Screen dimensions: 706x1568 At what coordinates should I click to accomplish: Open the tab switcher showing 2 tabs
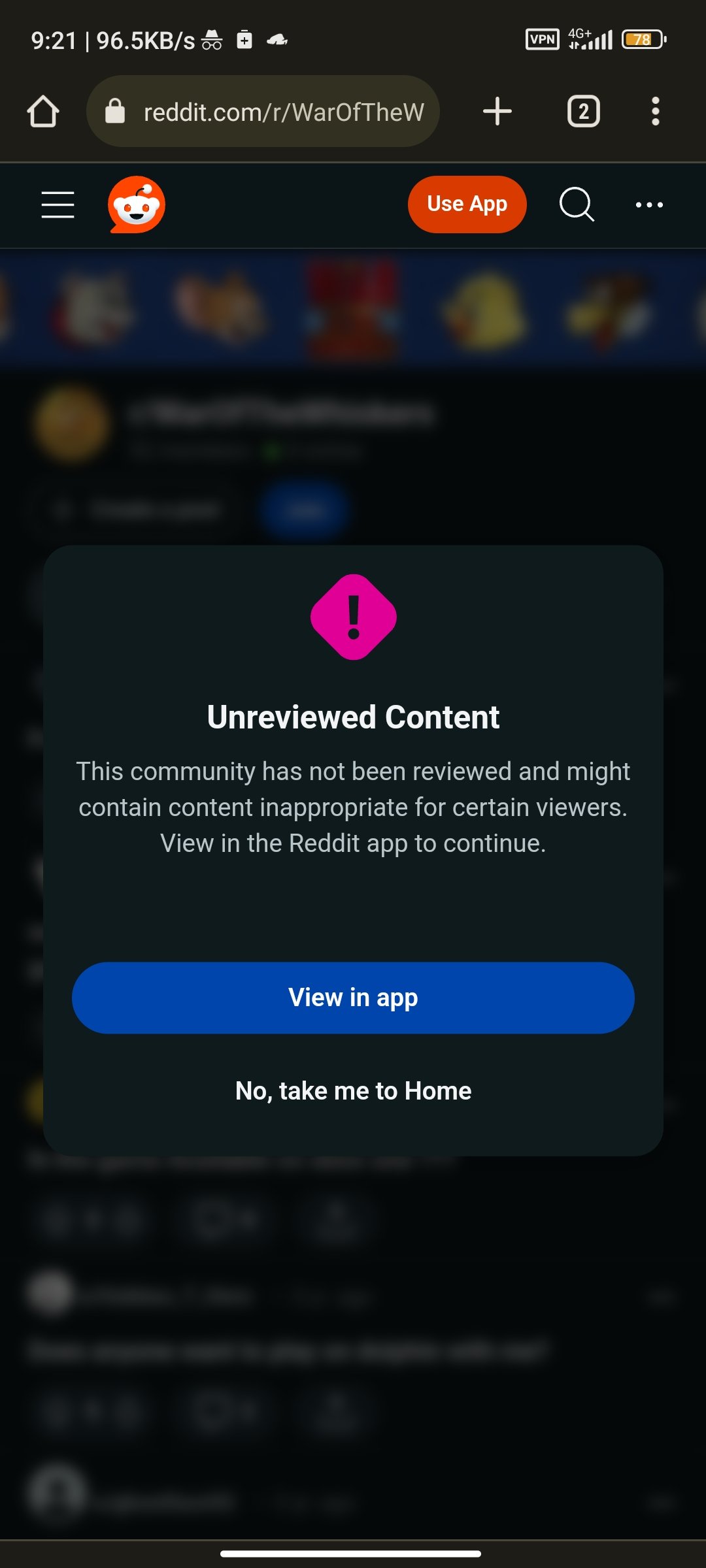point(583,111)
